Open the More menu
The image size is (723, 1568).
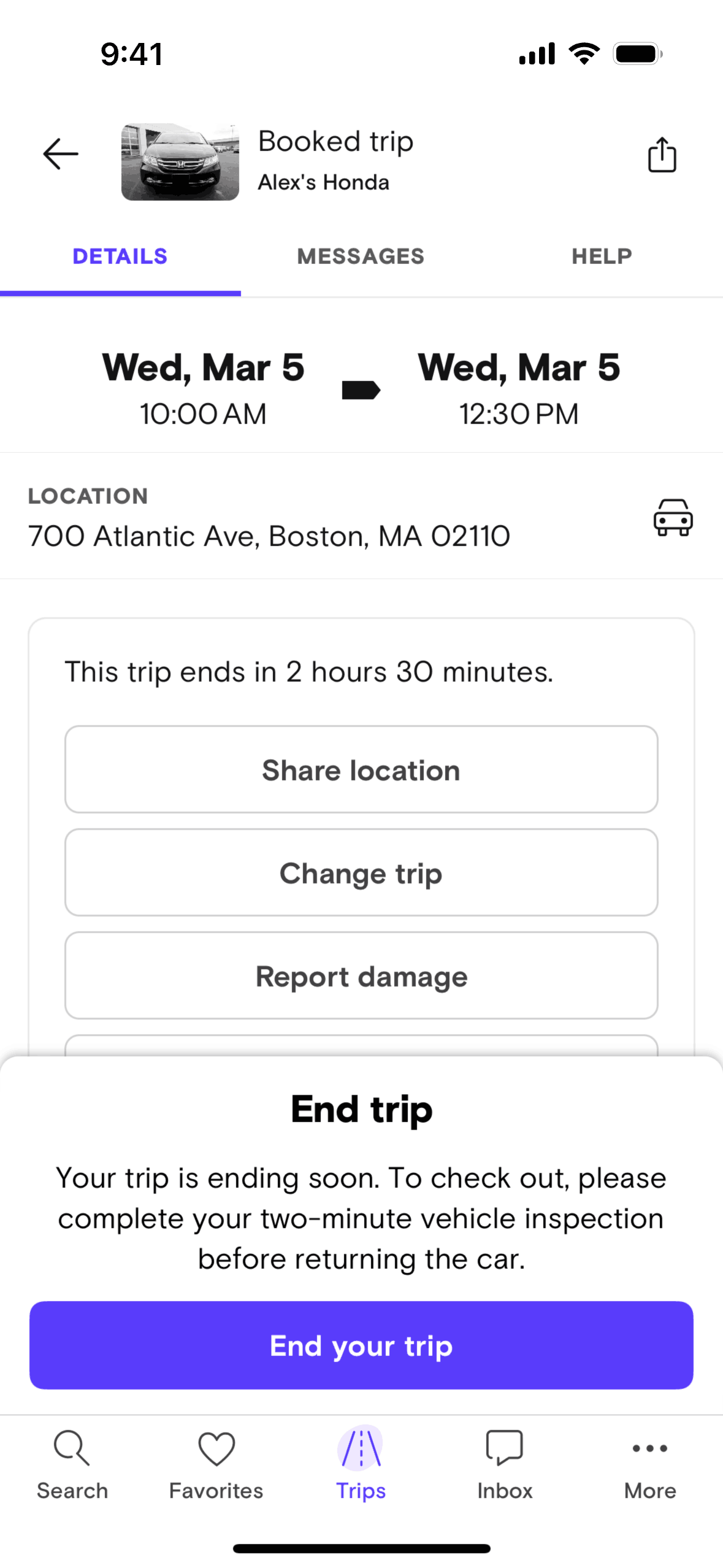tap(649, 1464)
